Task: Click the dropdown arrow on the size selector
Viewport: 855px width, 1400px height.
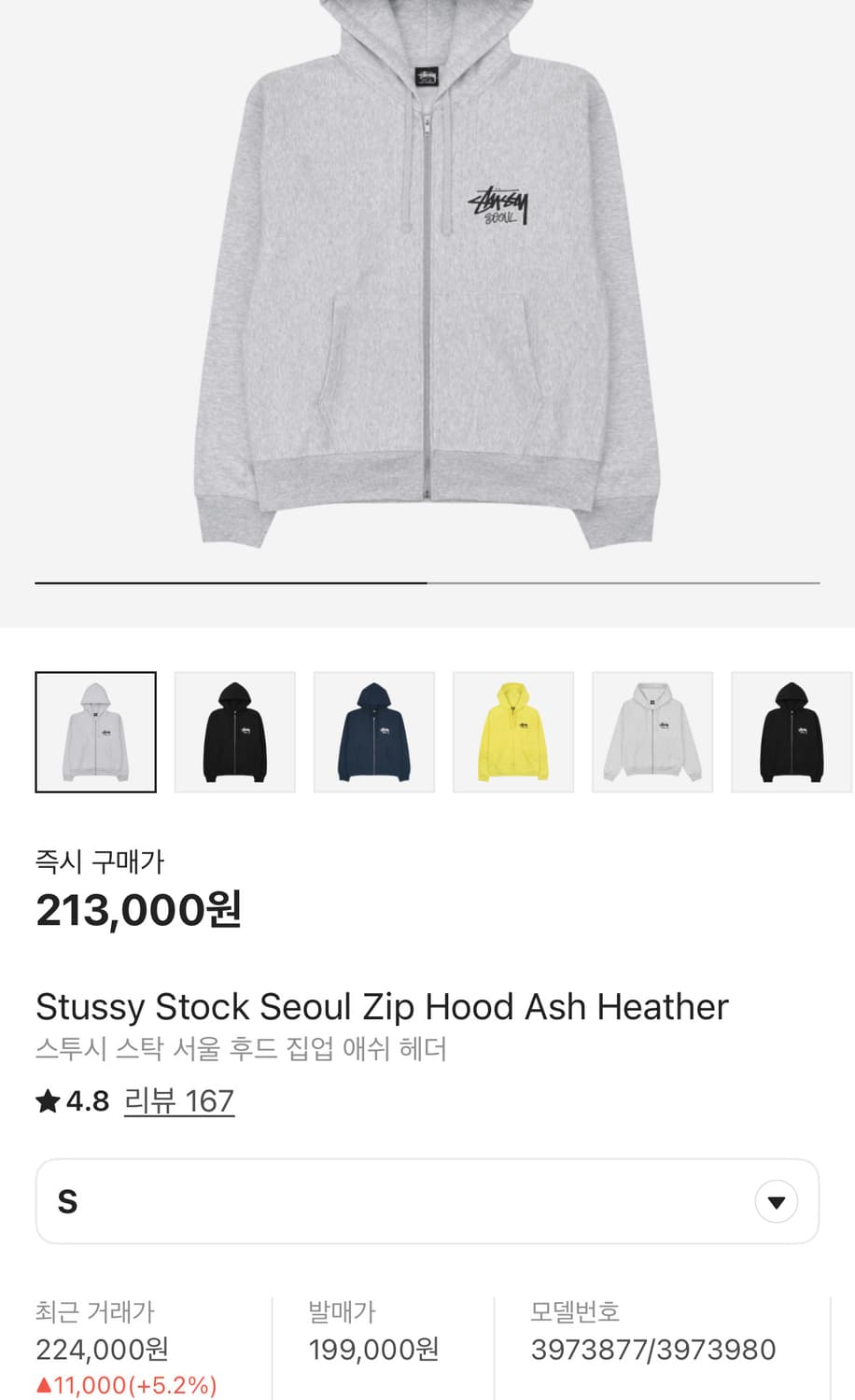Action: click(x=776, y=1201)
